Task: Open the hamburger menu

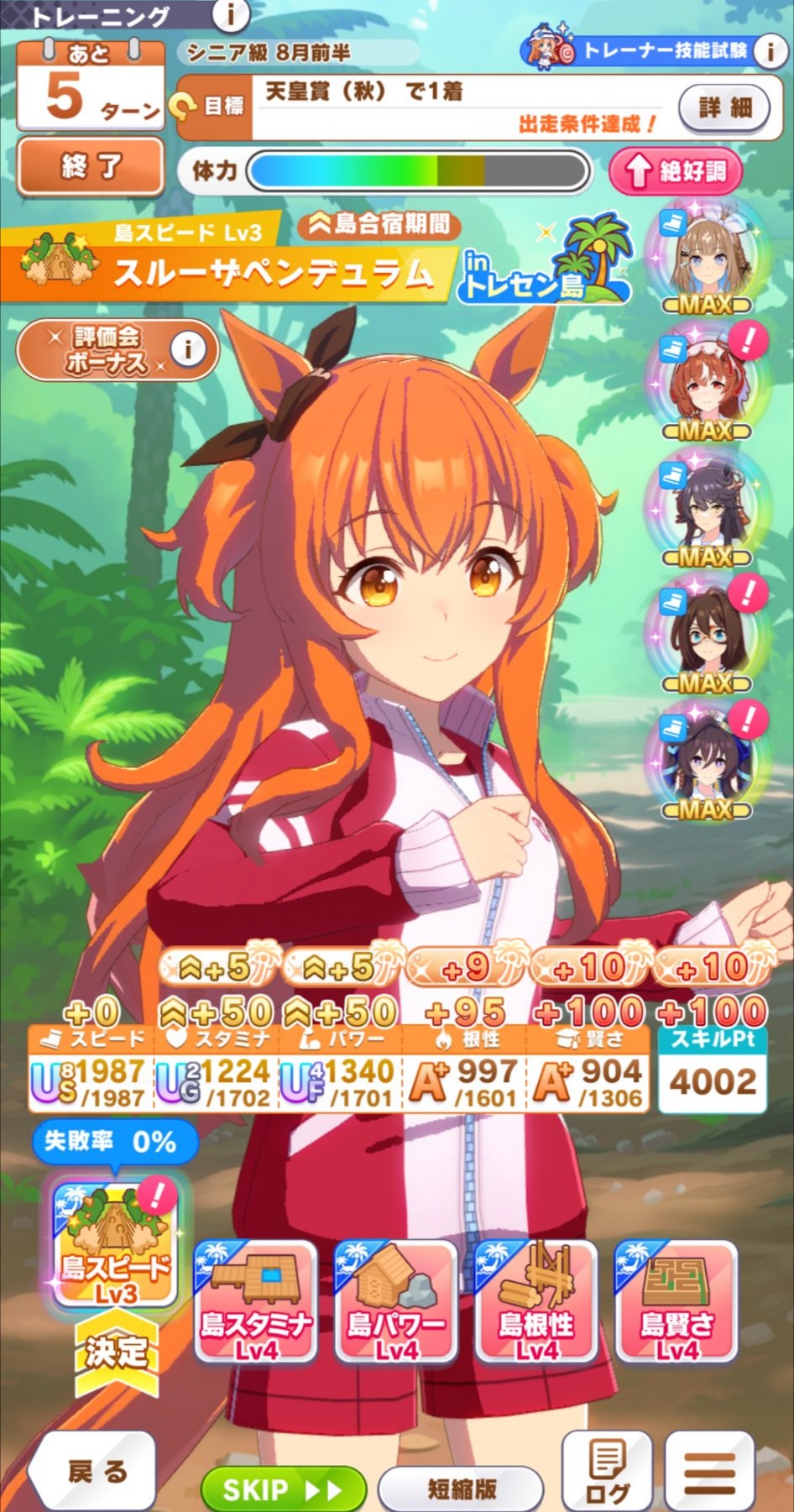Action: [x=709, y=1470]
